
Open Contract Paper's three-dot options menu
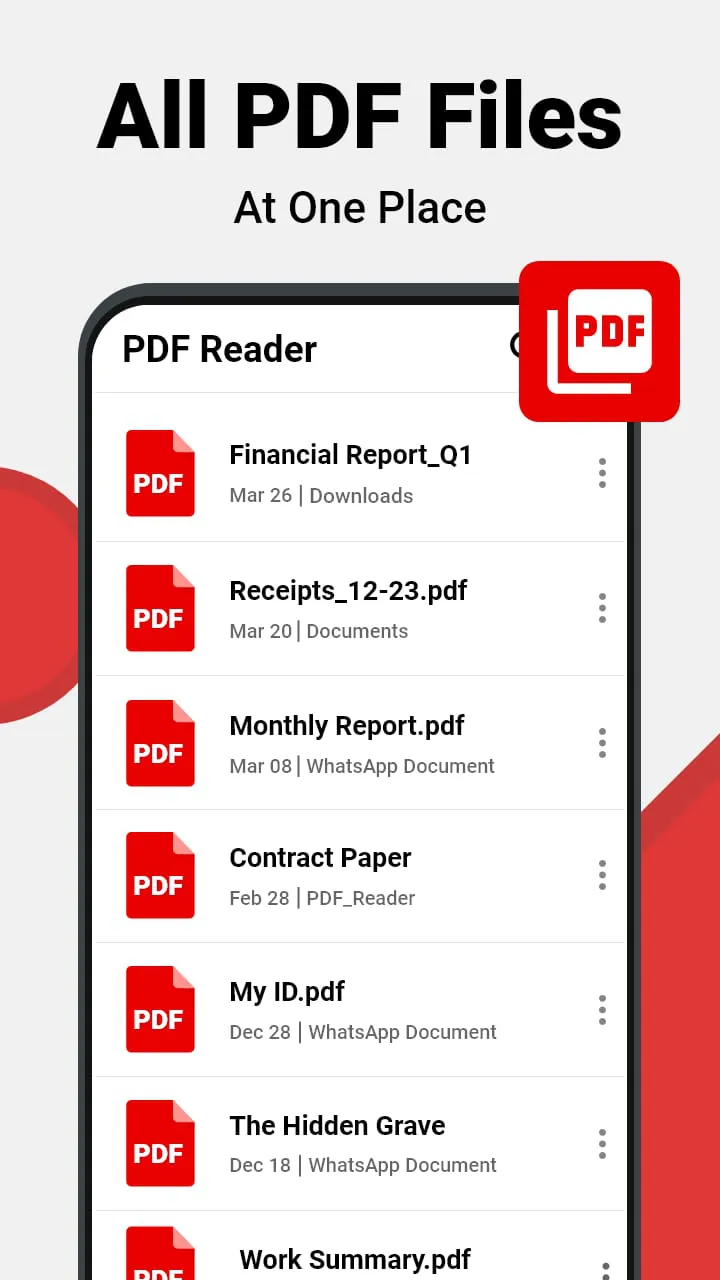(602, 875)
